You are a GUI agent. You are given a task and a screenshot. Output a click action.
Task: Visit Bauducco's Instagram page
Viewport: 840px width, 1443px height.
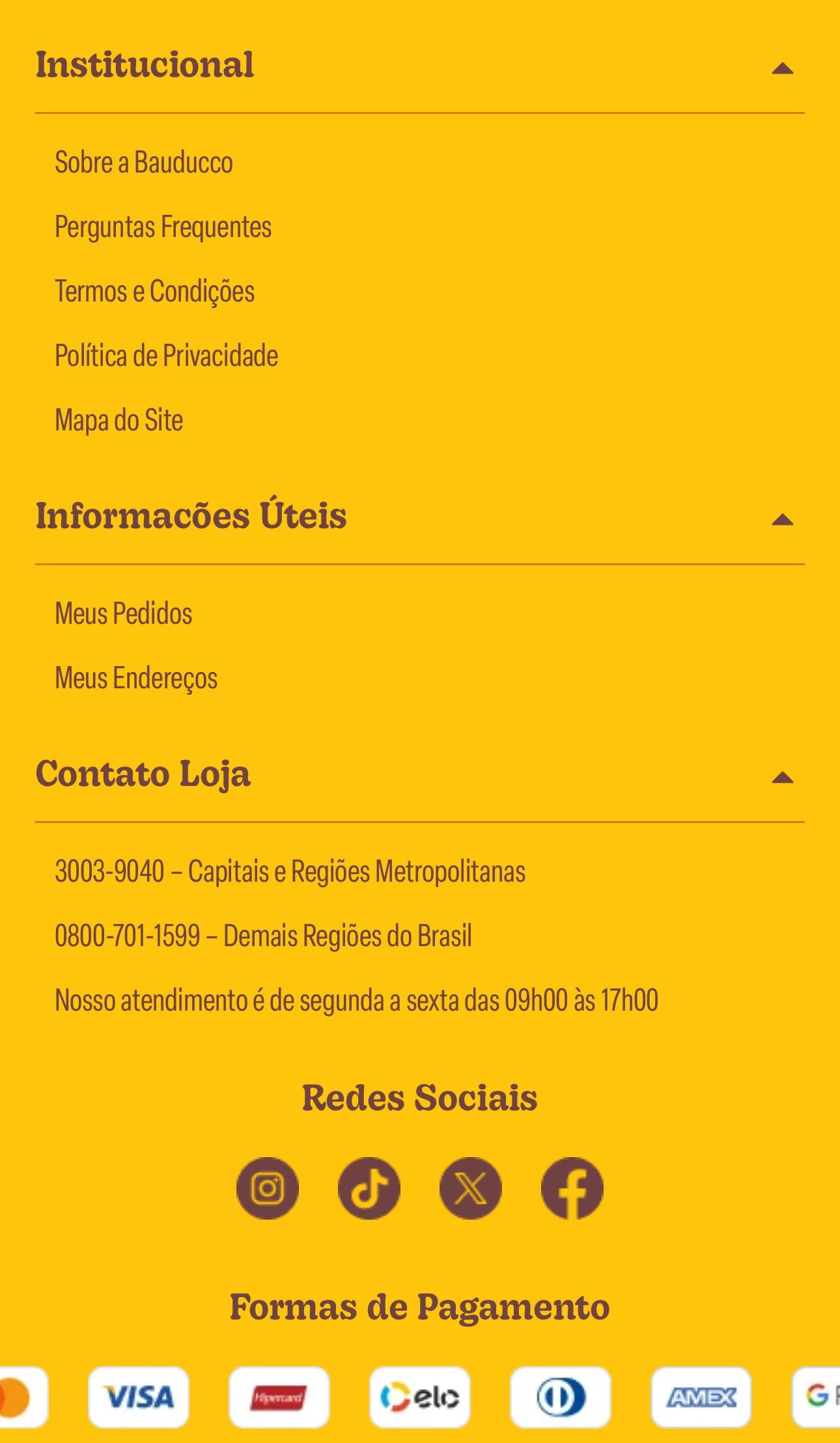(268, 1188)
